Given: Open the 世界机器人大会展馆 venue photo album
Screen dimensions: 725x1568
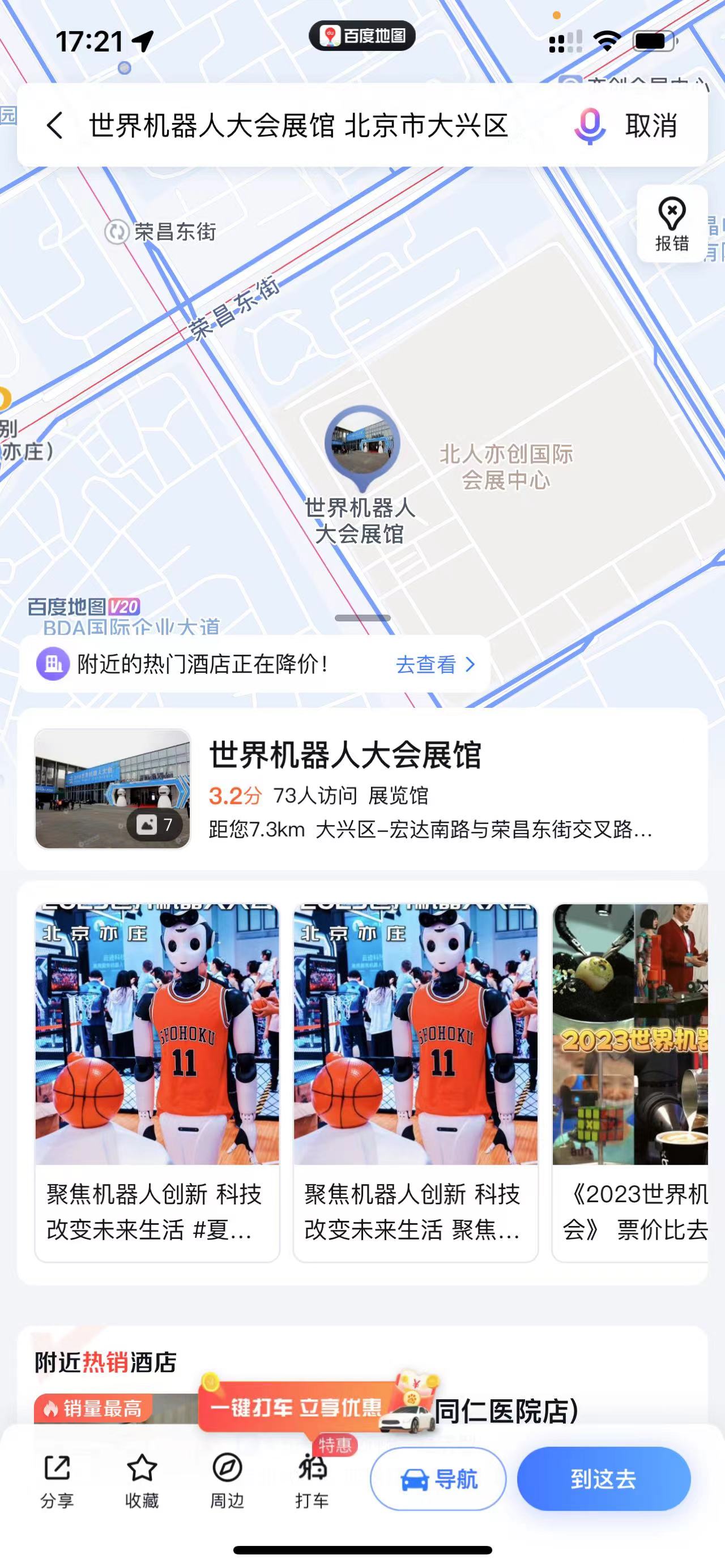Looking at the screenshot, I should tap(113, 788).
